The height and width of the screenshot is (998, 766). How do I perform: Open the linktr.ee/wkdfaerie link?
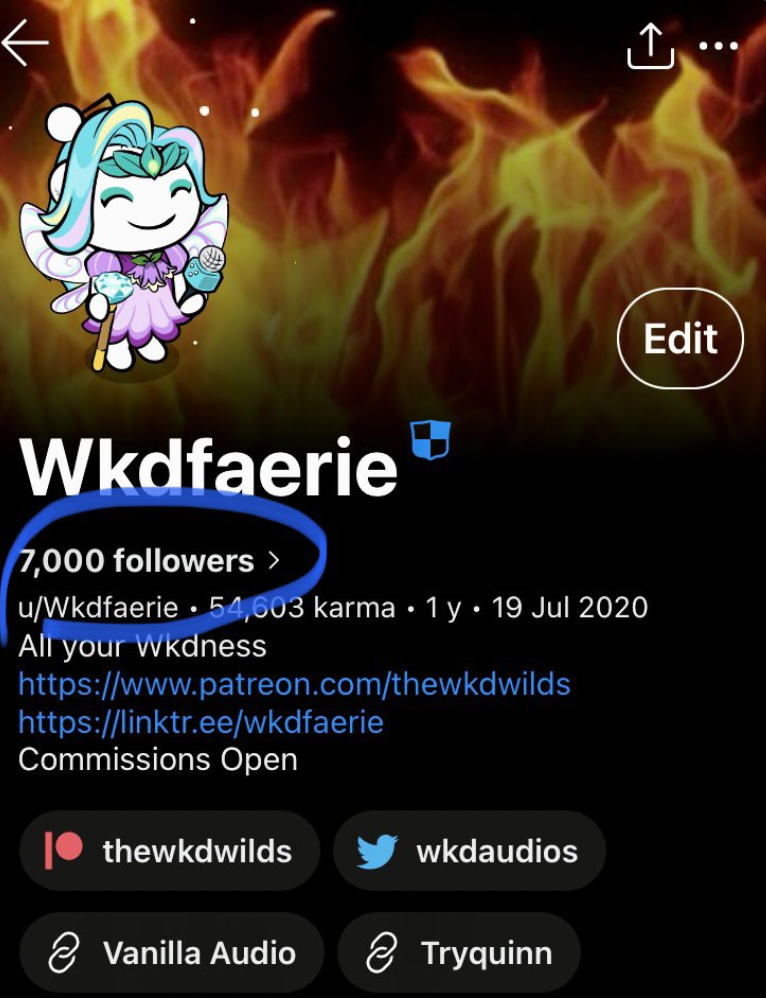coord(200,722)
